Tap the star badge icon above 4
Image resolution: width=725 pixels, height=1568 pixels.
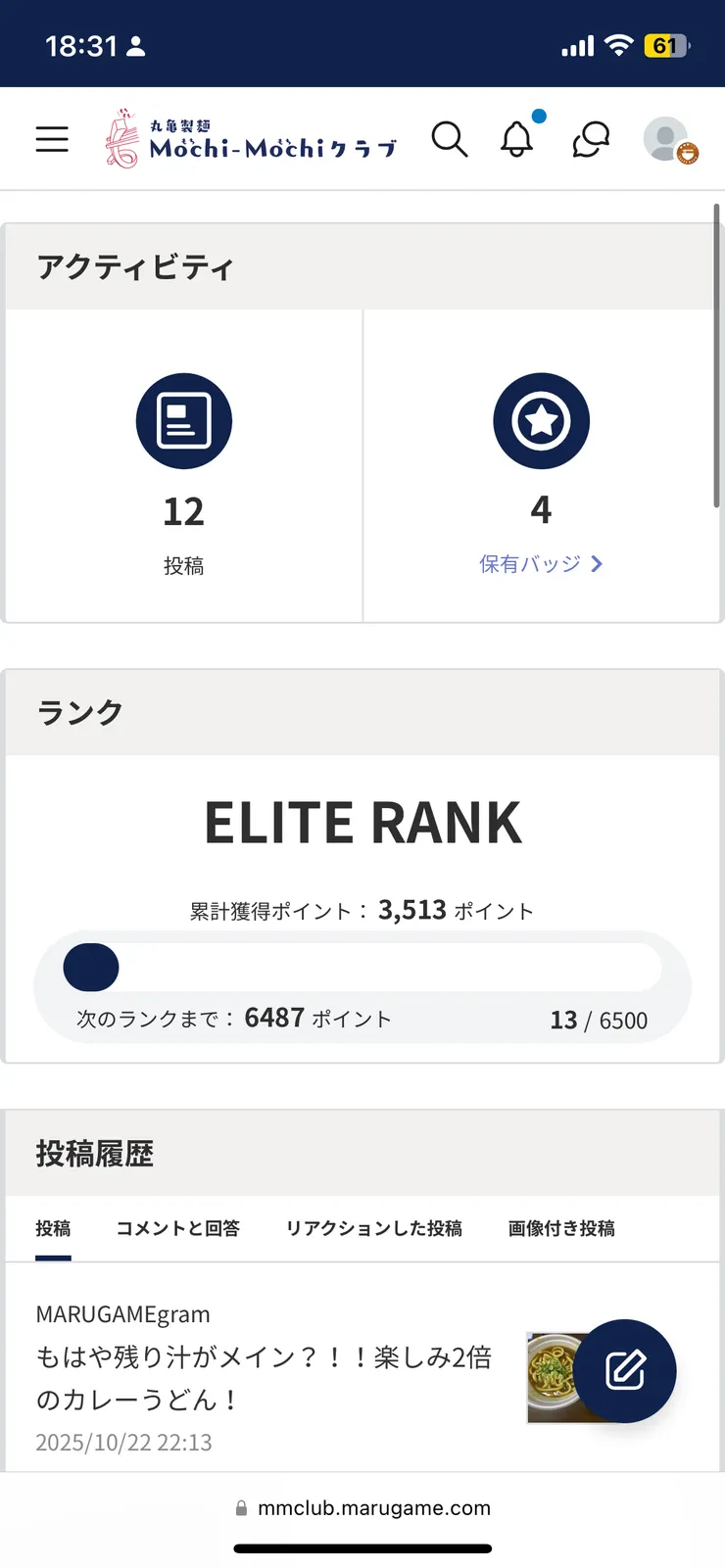[x=541, y=420]
